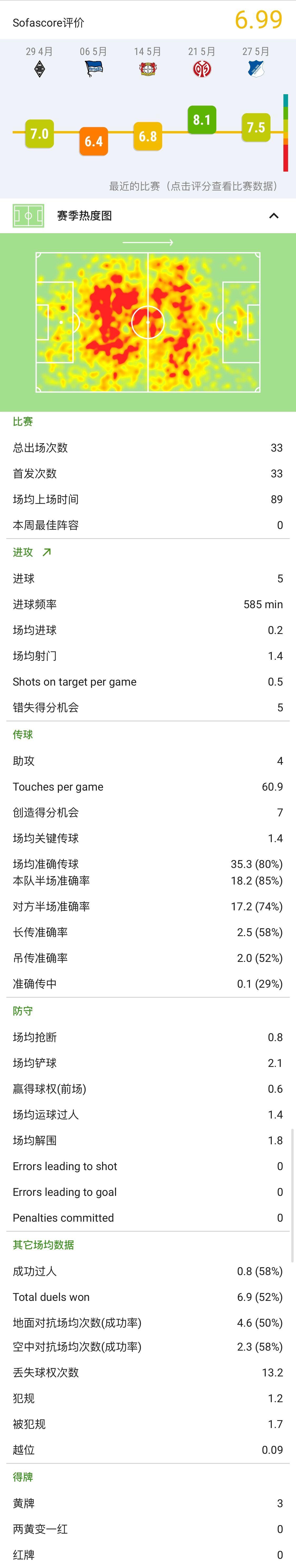Collapse the 赛季热度图 heatmap section
296x1568 pixels.
[273, 216]
